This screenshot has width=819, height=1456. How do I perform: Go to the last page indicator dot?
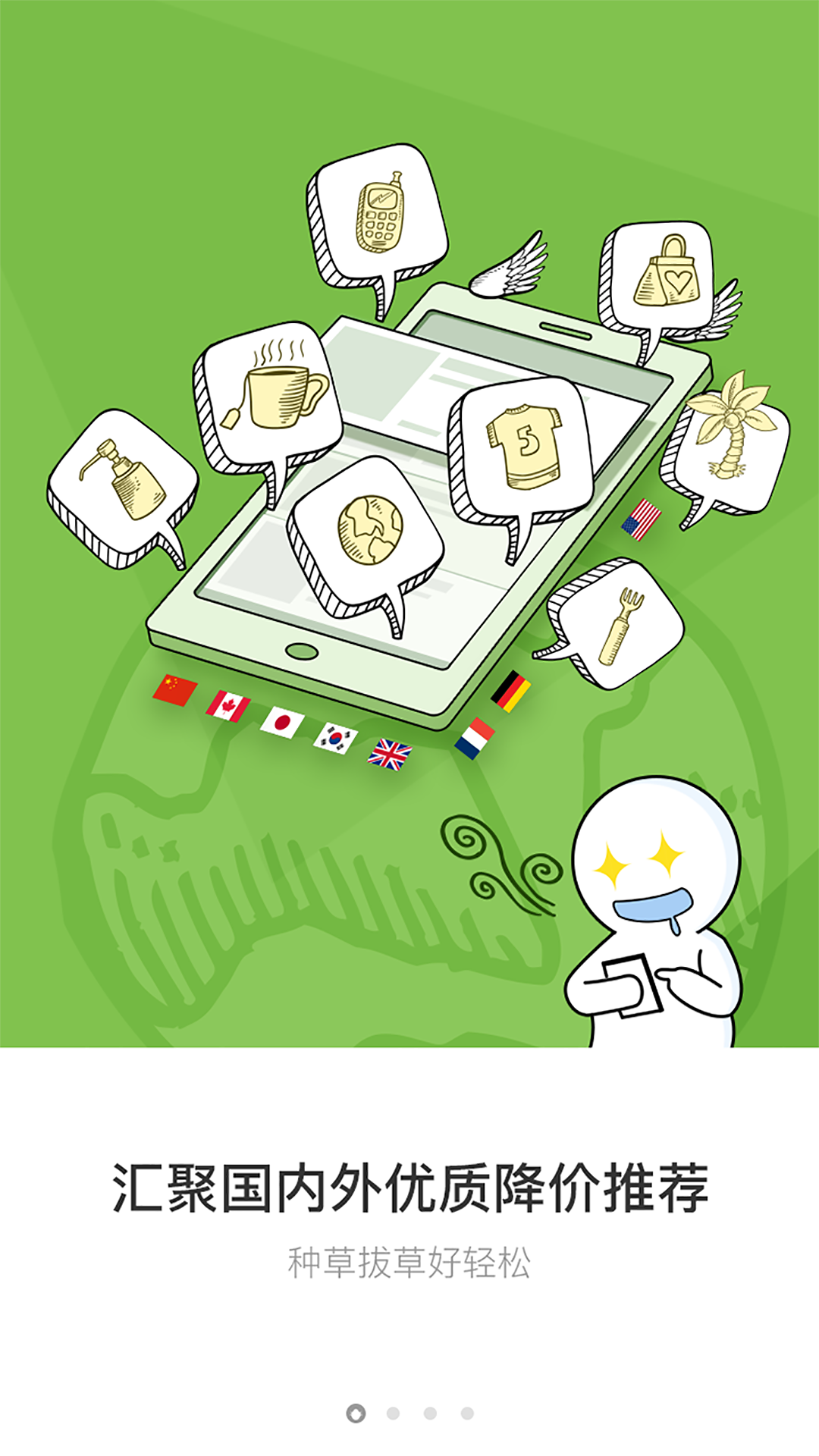tap(467, 1413)
